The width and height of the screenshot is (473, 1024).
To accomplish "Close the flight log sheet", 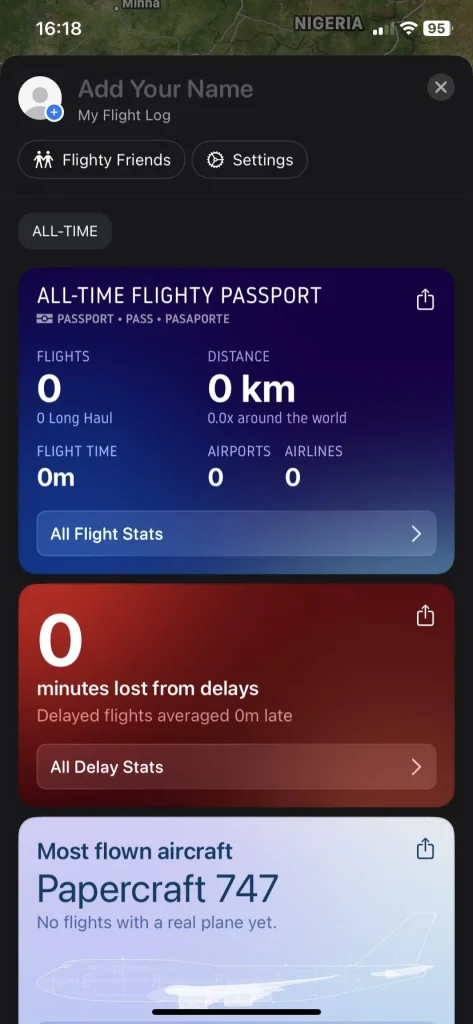I will click(441, 87).
